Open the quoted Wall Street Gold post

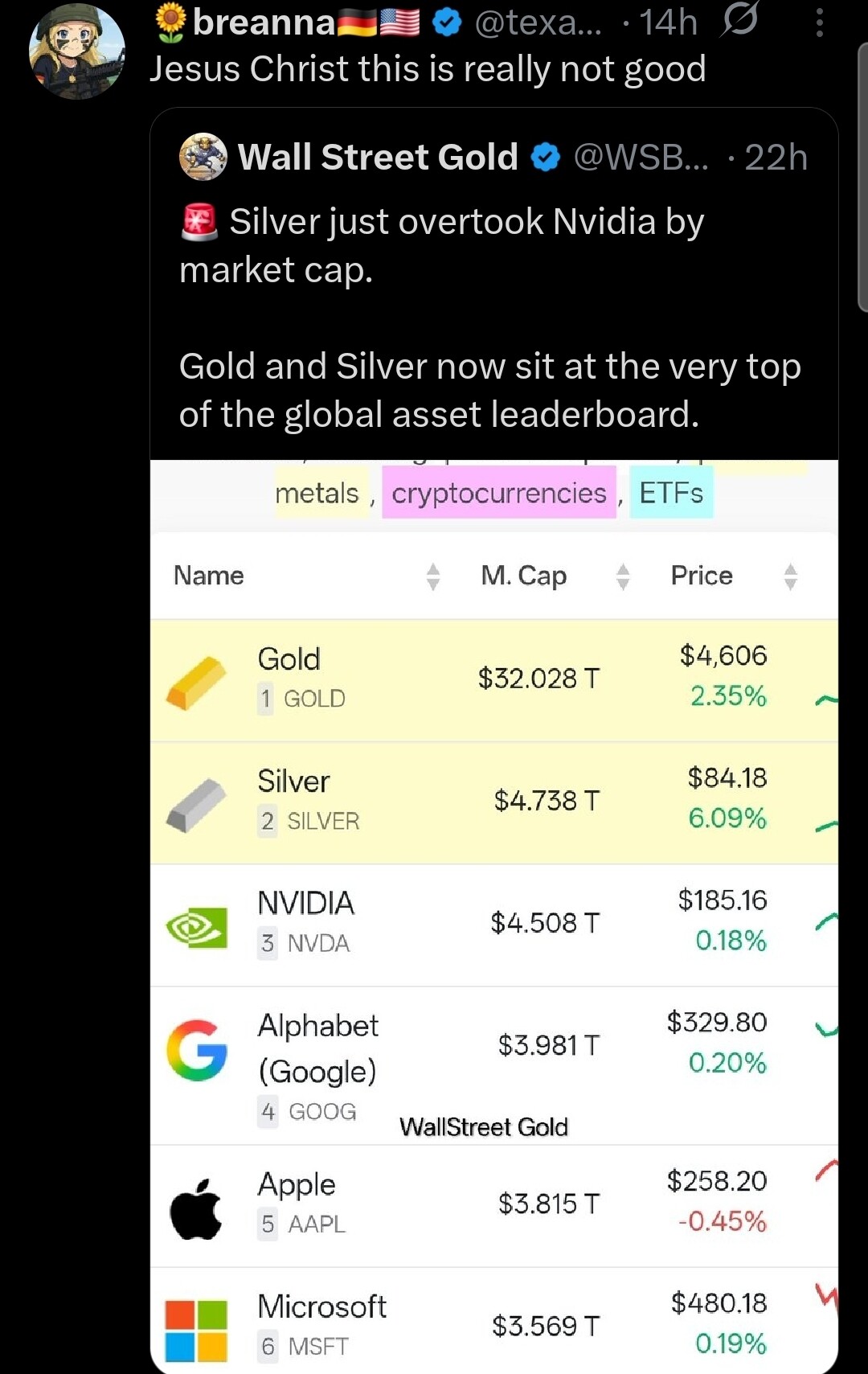click(x=490, y=318)
